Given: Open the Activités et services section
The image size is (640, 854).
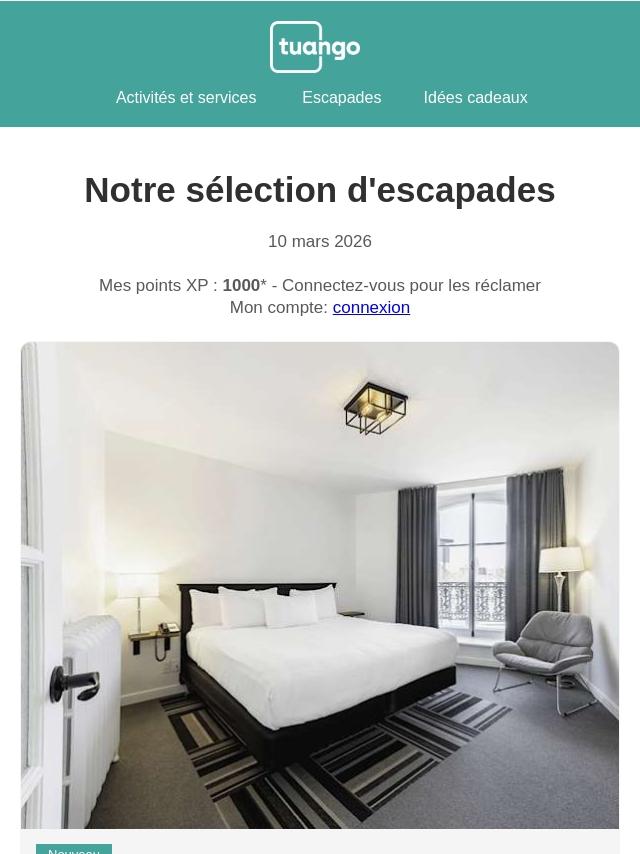Looking at the screenshot, I should [x=186, y=98].
